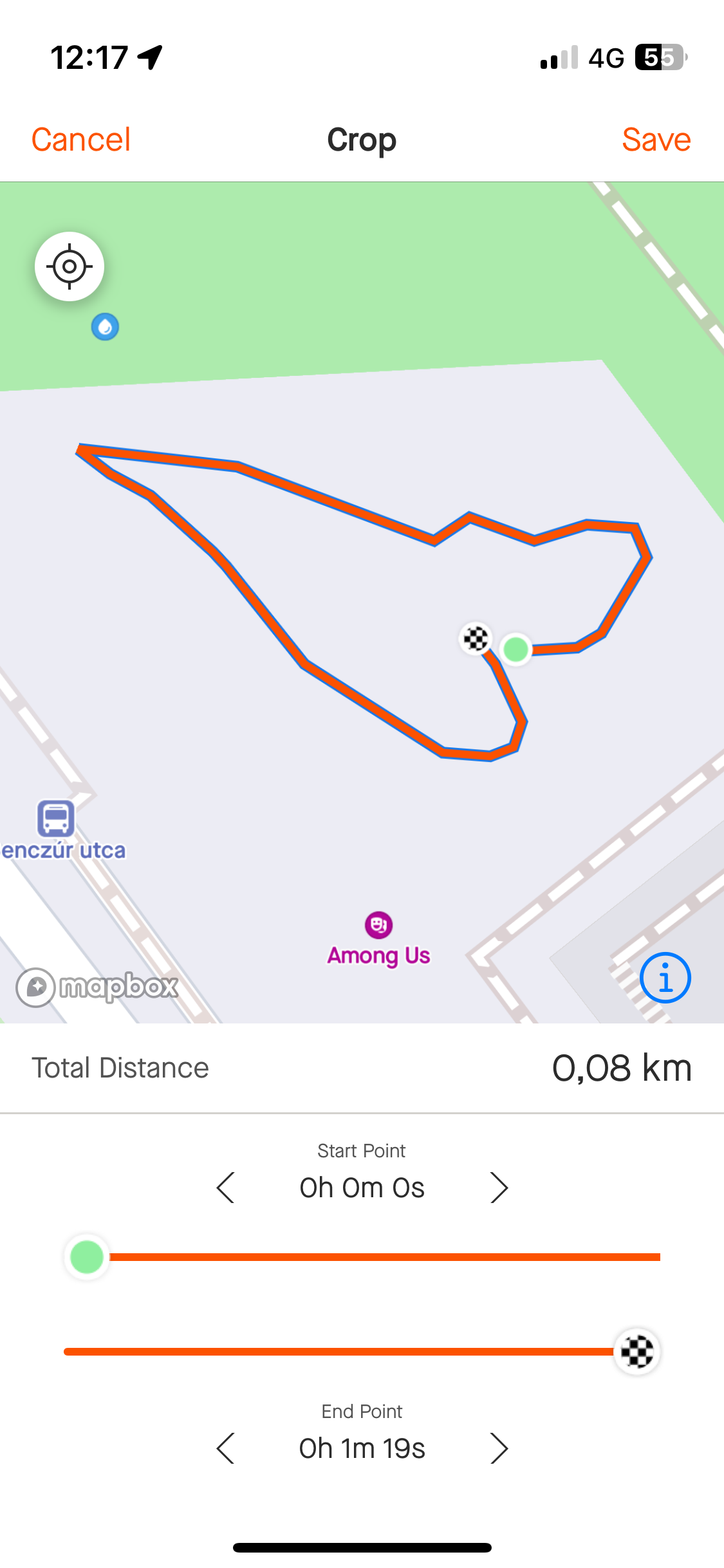Move the Start Point later with right arrow
This screenshot has height=1568, width=724.
click(x=499, y=1188)
